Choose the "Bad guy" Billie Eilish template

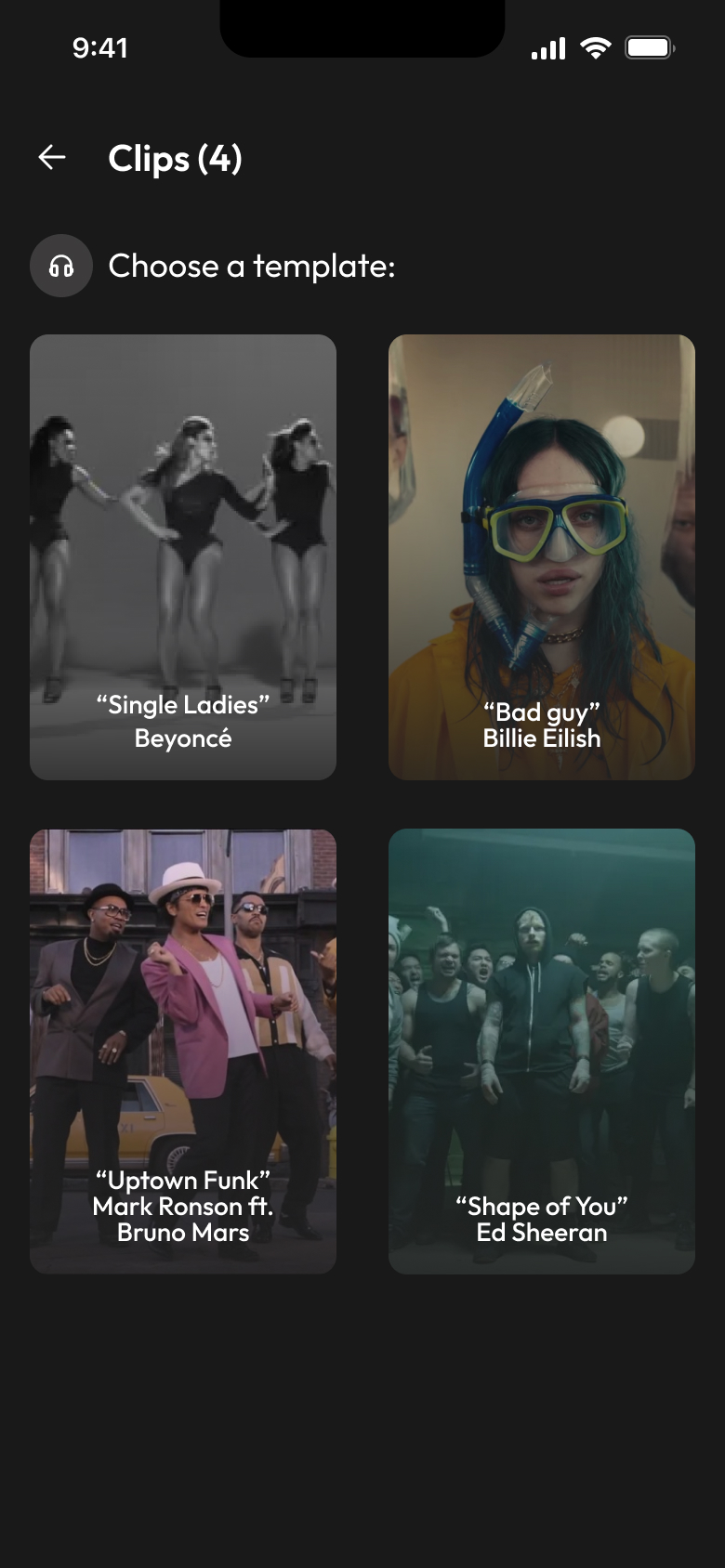tap(541, 557)
